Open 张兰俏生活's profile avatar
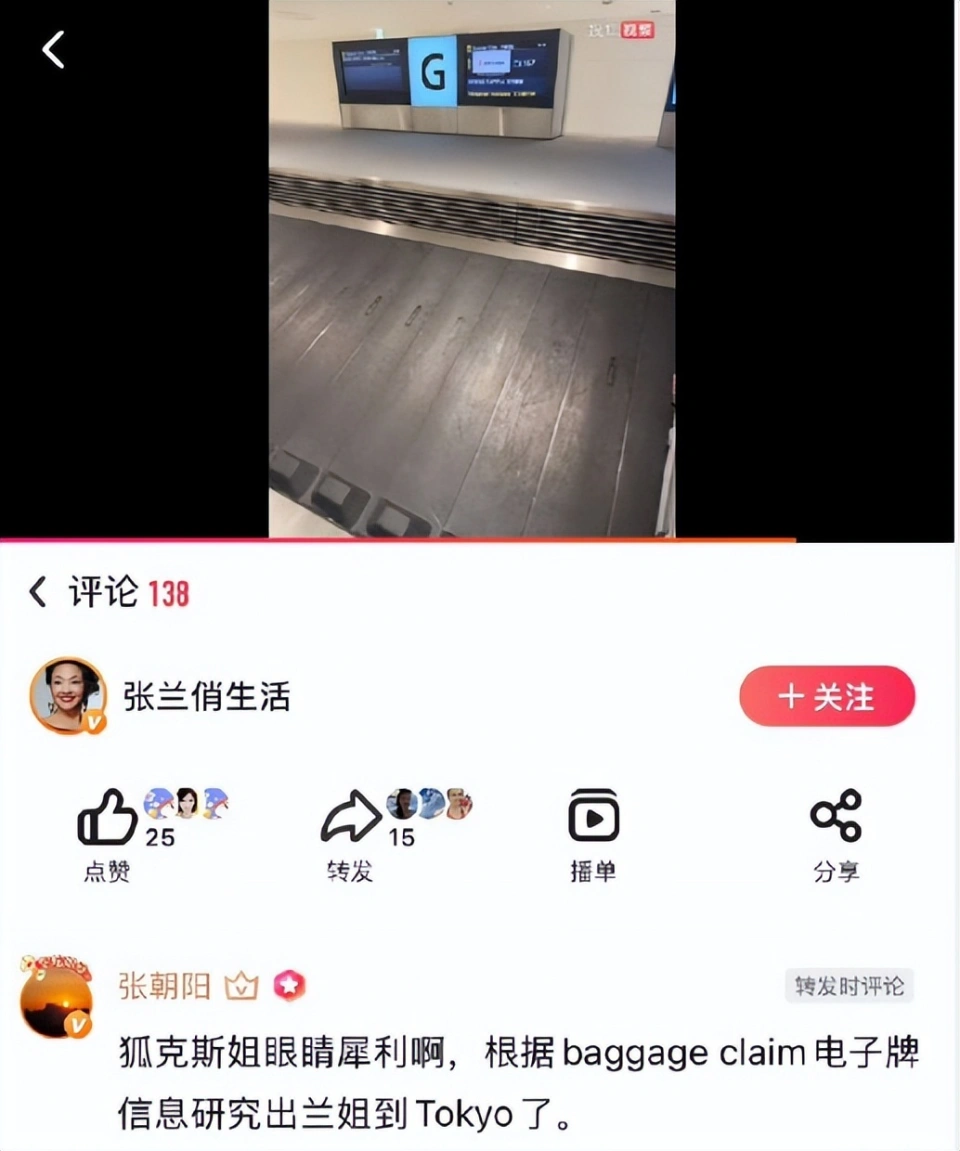 click(x=67, y=696)
